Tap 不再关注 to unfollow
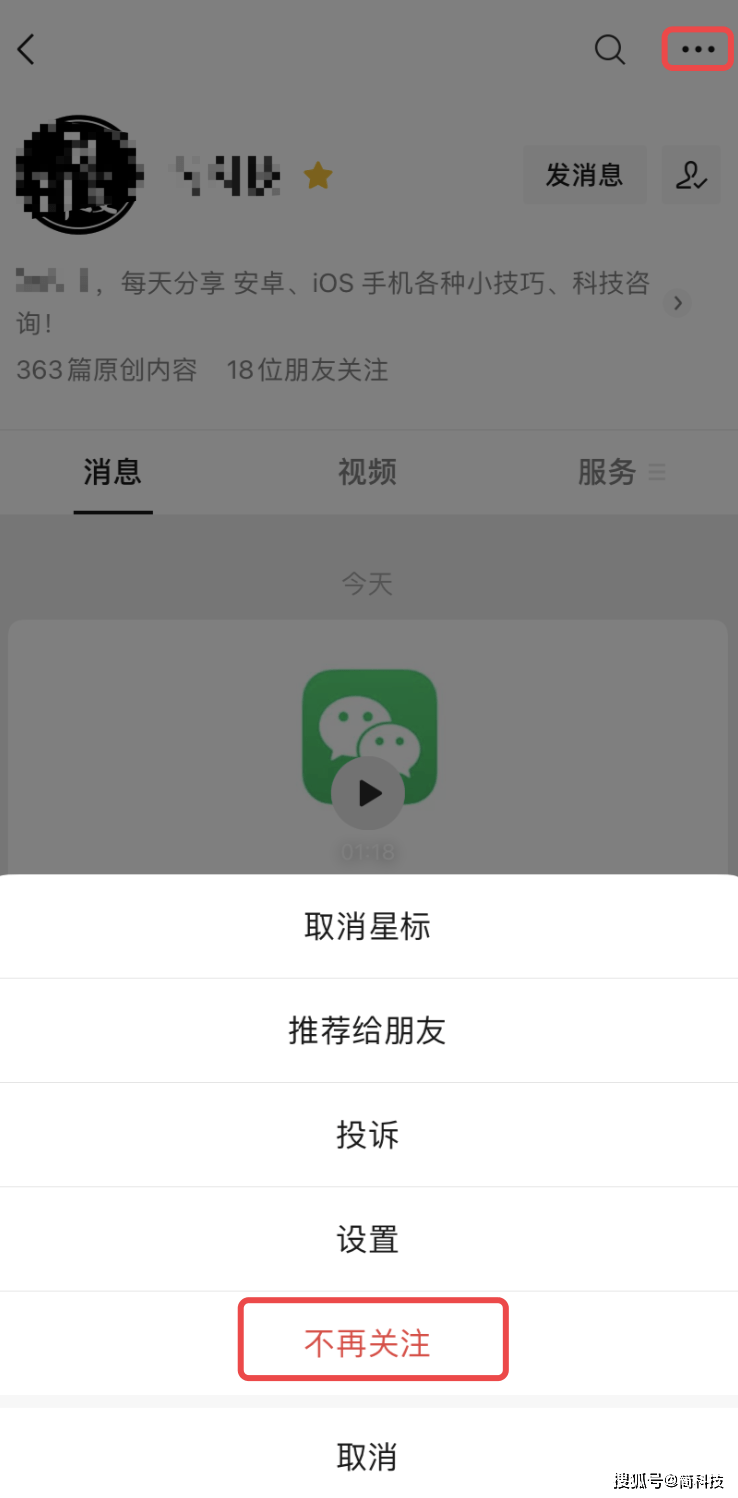738x1498 pixels. click(367, 1343)
